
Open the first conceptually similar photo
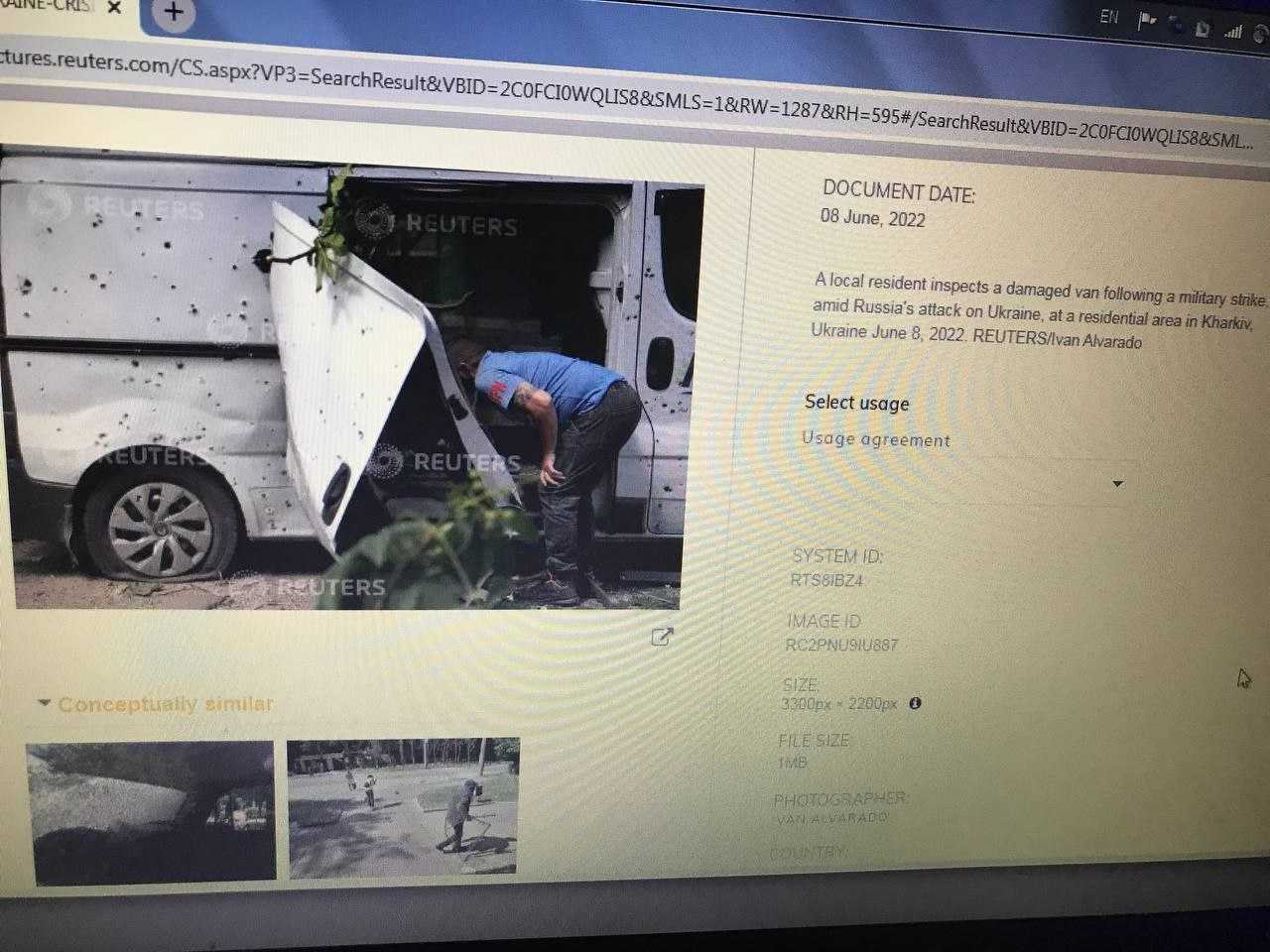pos(151,810)
